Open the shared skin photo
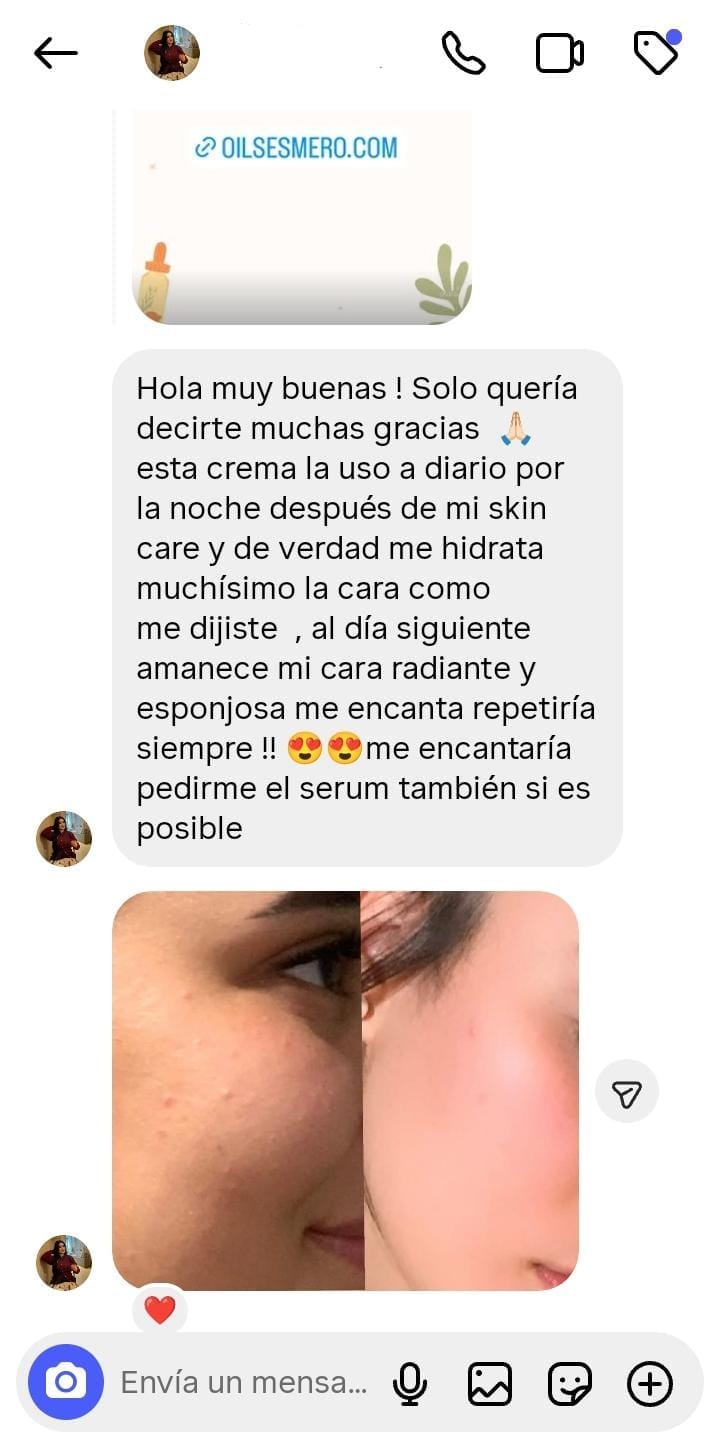This screenshot has width=717, height=1432. coord(345,1090)
